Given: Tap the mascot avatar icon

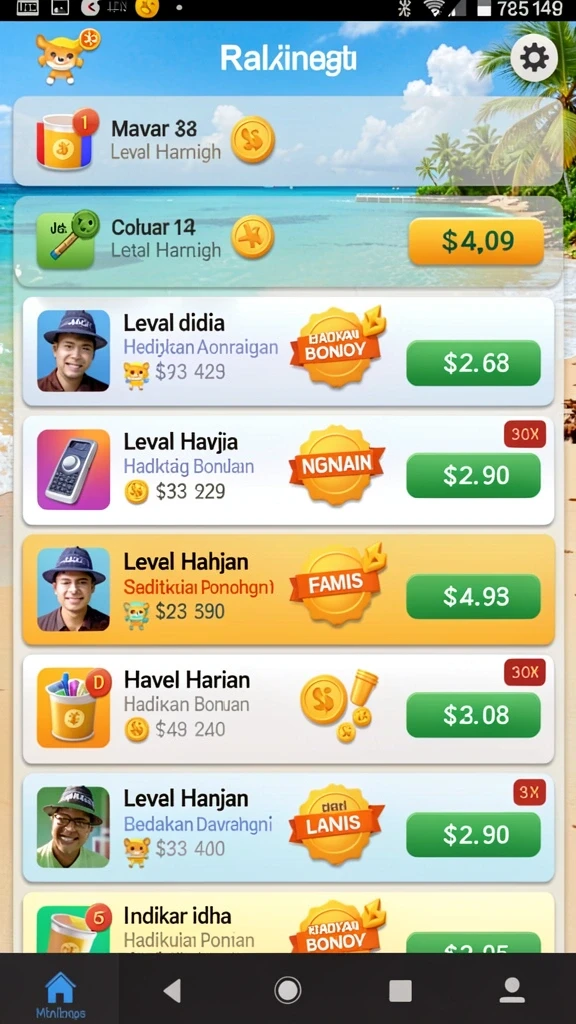Looking at the screenshot, I should tap(64, 56).
